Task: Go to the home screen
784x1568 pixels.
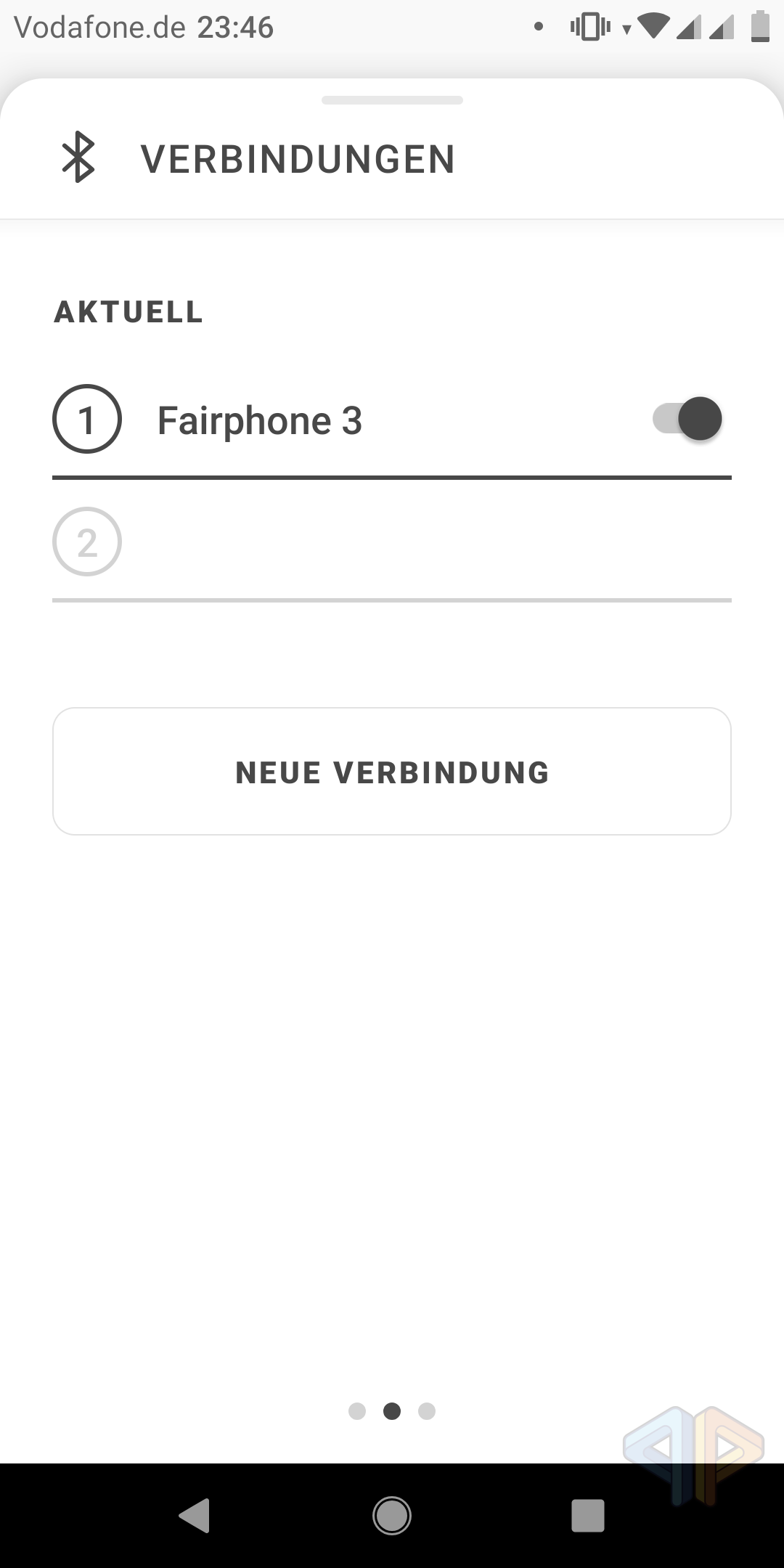Action: tap(392, 1515)
